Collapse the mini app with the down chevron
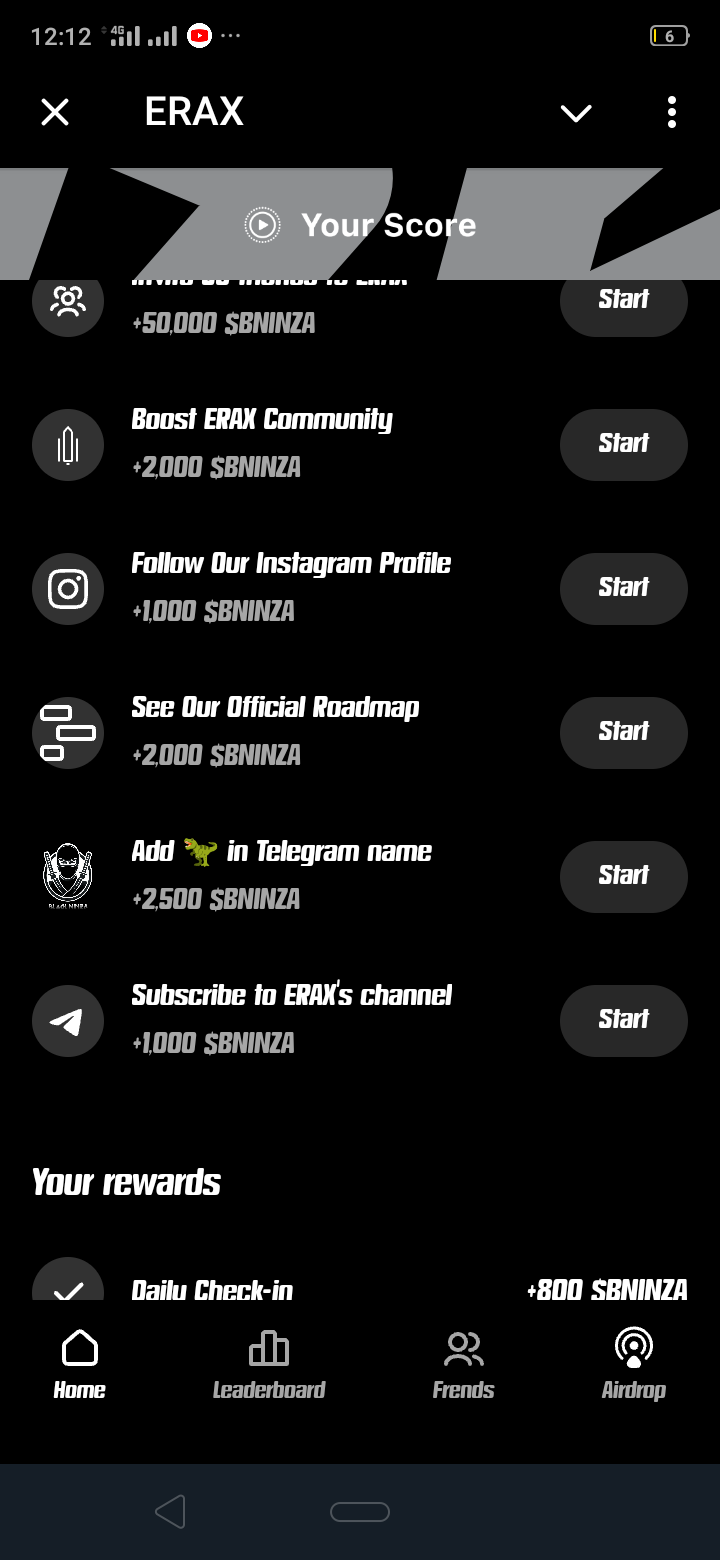Image resolution: width=720 pixels, height=1560 pixels. [575, 113]
